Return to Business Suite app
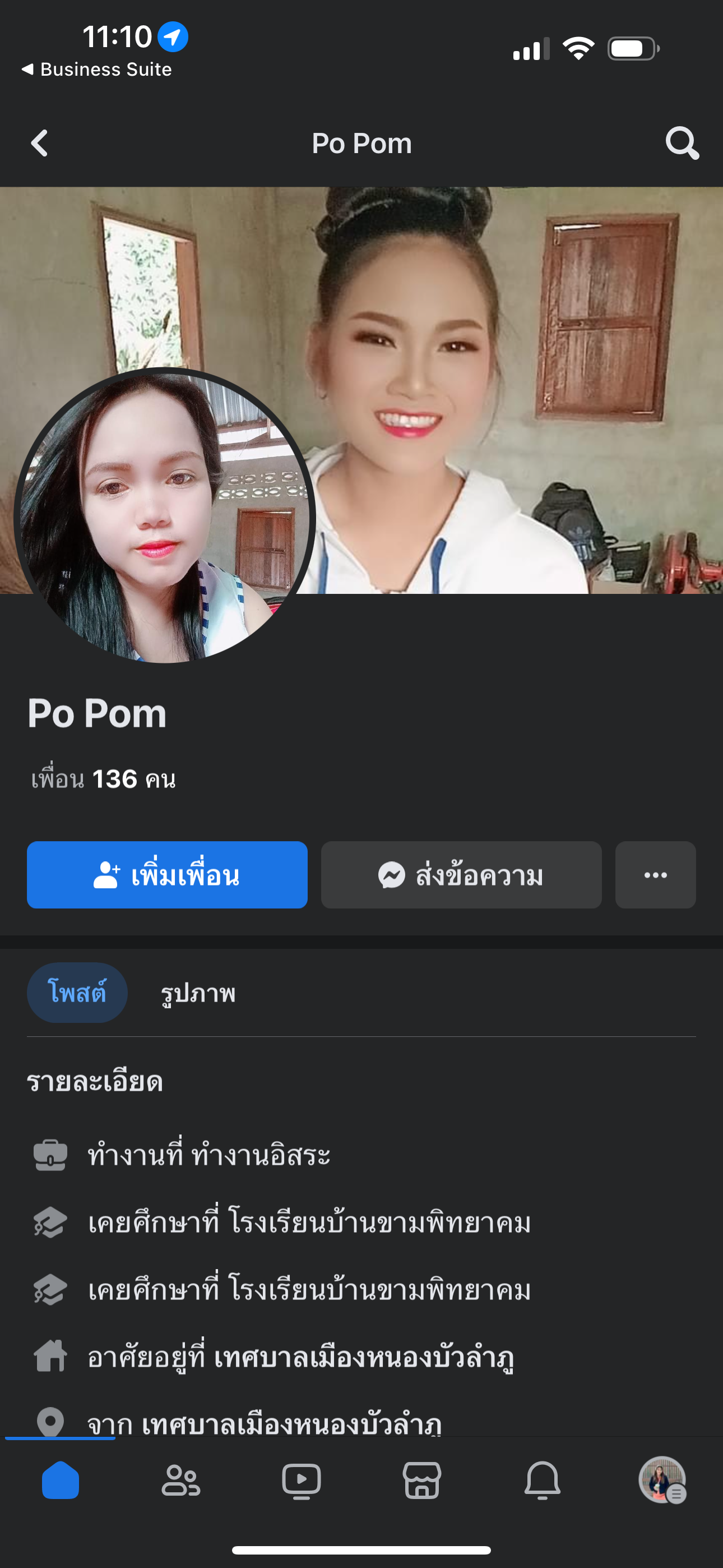Image resolution: width=723 pixels, height=1568 pixels. (98, 70)
